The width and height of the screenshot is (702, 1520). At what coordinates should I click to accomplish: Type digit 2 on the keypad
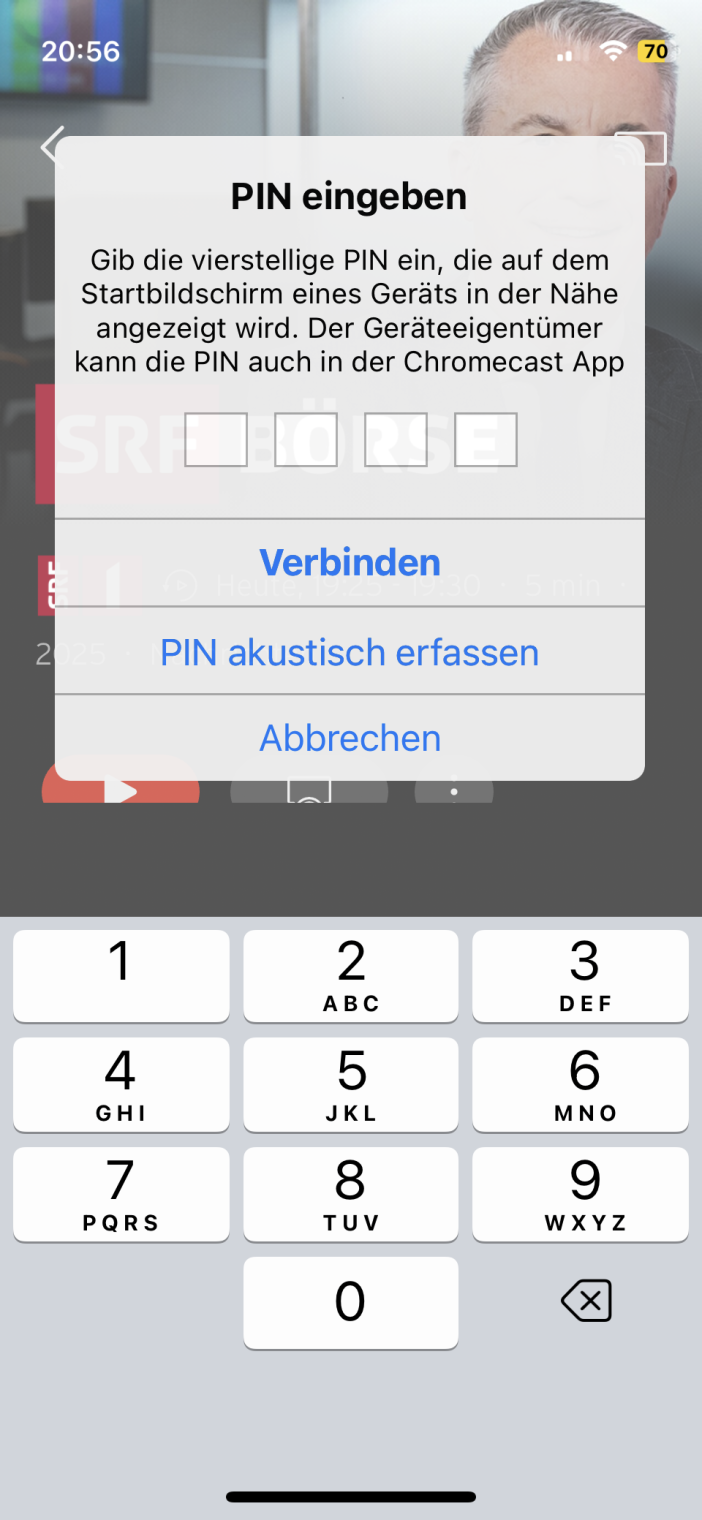click(351, 975)
